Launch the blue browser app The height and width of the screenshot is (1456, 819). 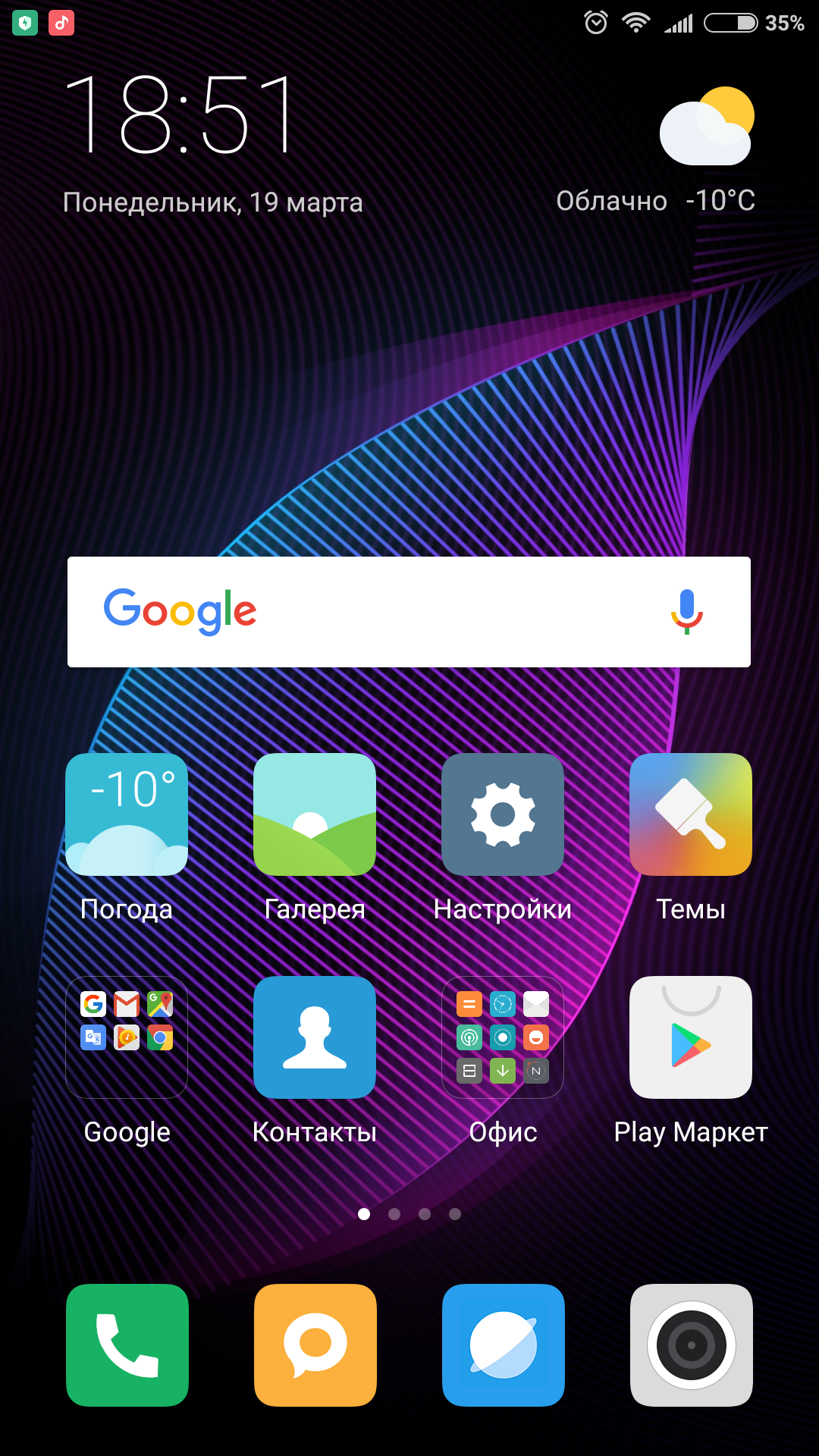pyautogui.click(x=504, y=1345)
